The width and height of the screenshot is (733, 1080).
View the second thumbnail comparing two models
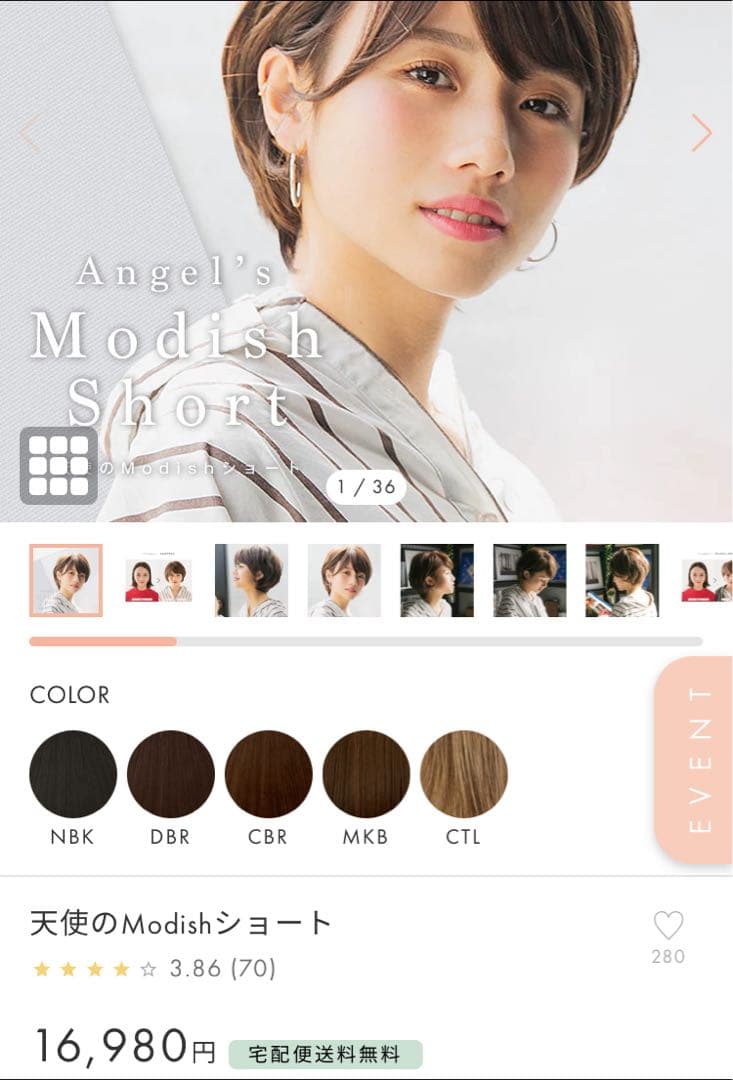(158, 580)
